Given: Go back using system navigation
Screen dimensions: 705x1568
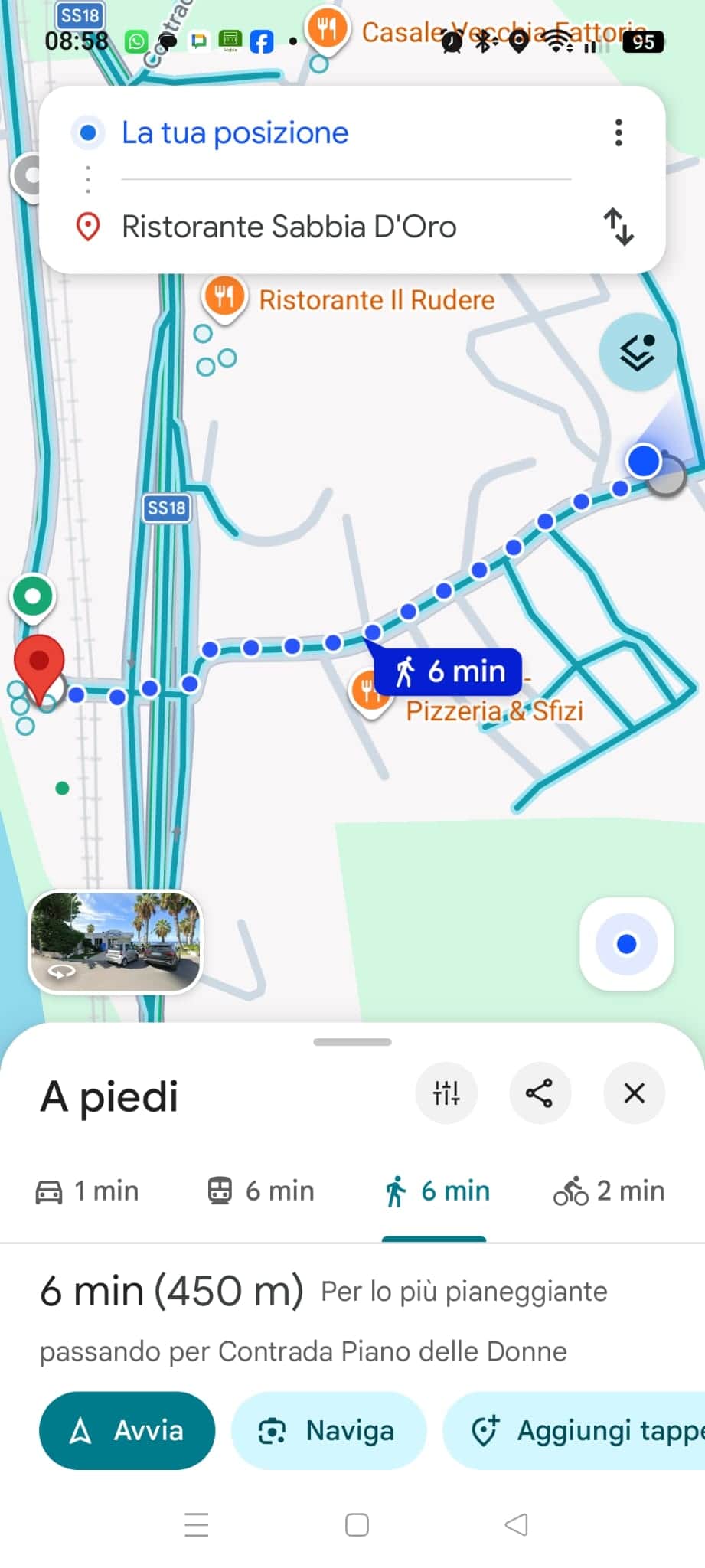Looking at the screenshot, I should pyautogui.click(x=517, y=1524).
